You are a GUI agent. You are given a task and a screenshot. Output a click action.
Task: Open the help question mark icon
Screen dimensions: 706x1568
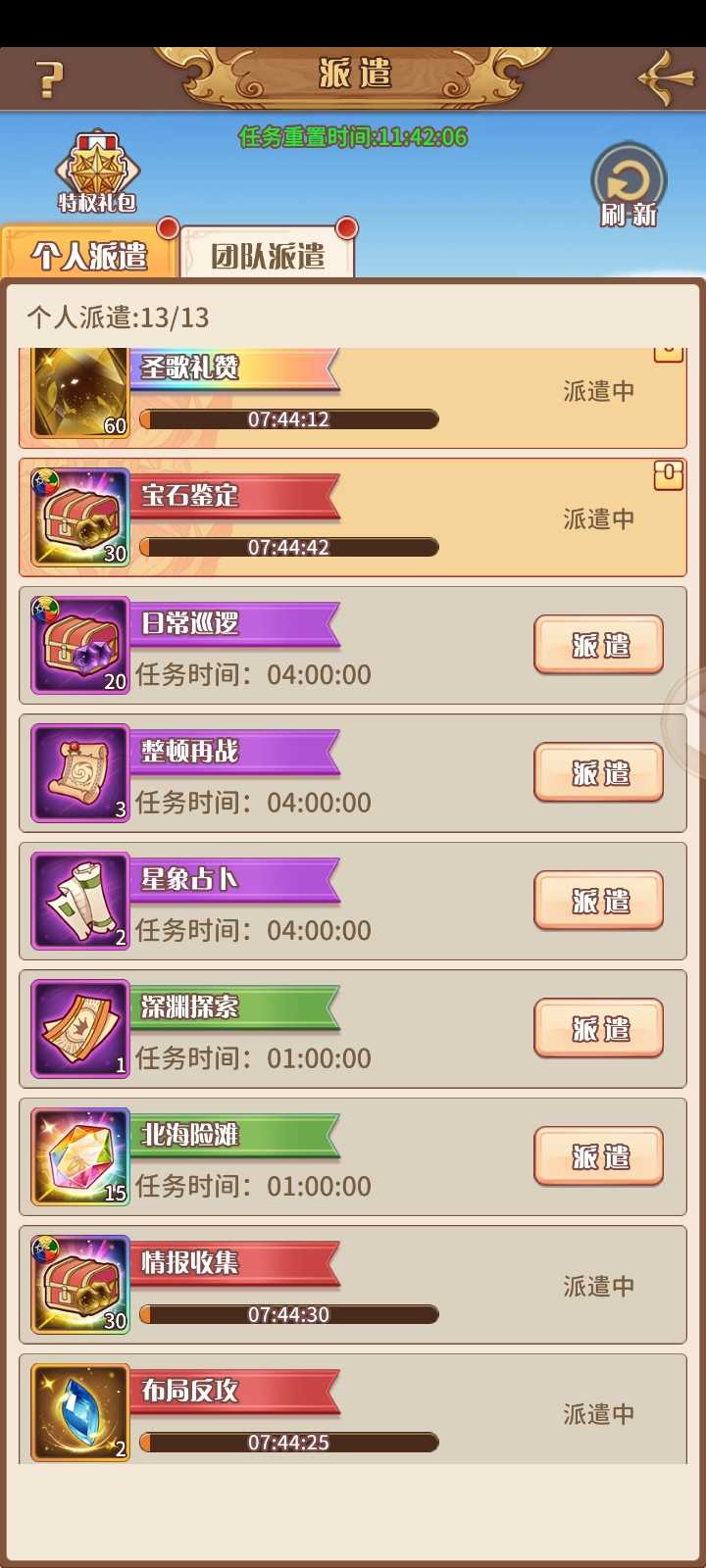coord(50,79)
